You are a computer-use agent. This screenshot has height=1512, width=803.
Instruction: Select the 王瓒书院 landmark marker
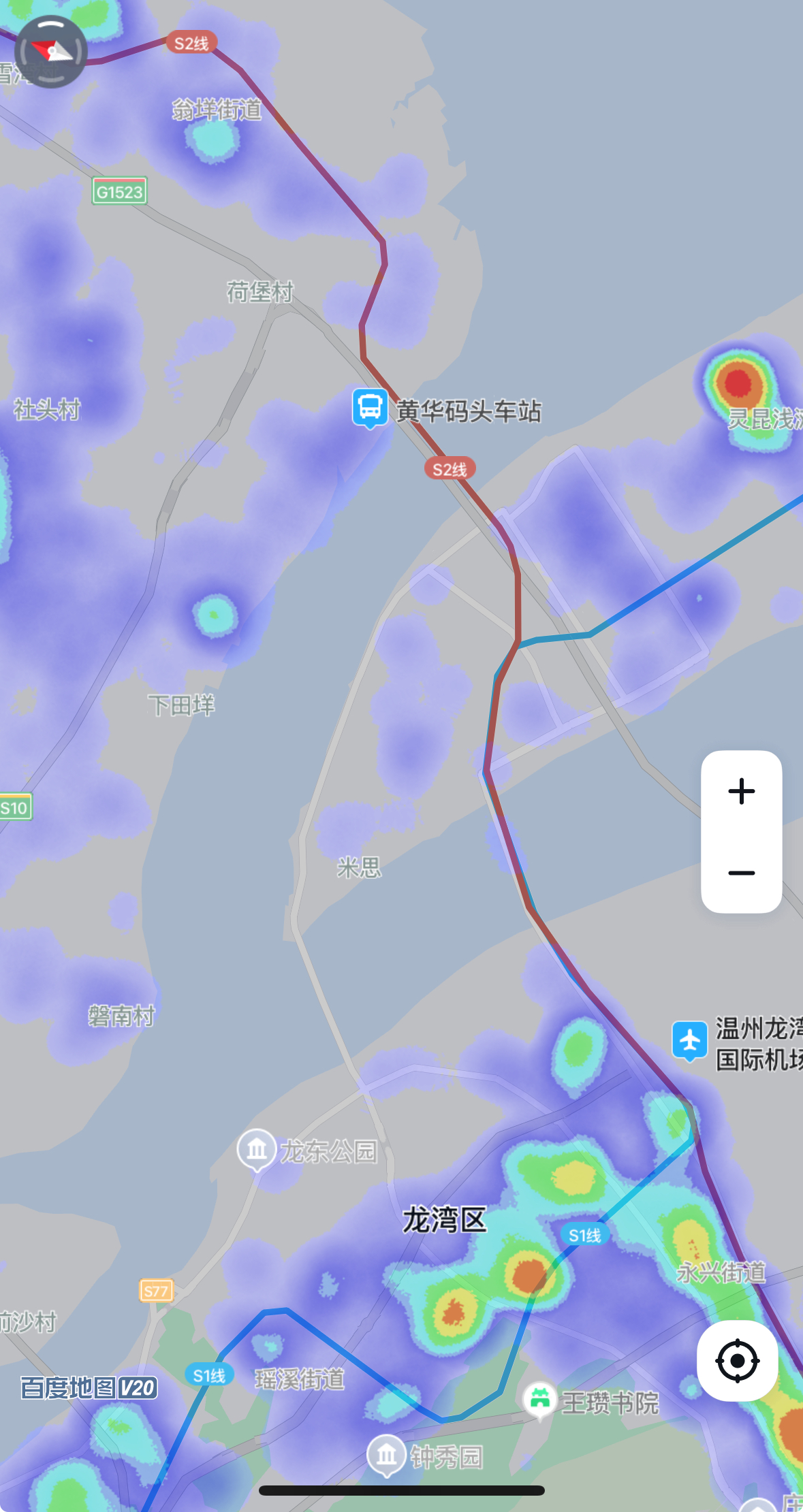point(540,1400)
